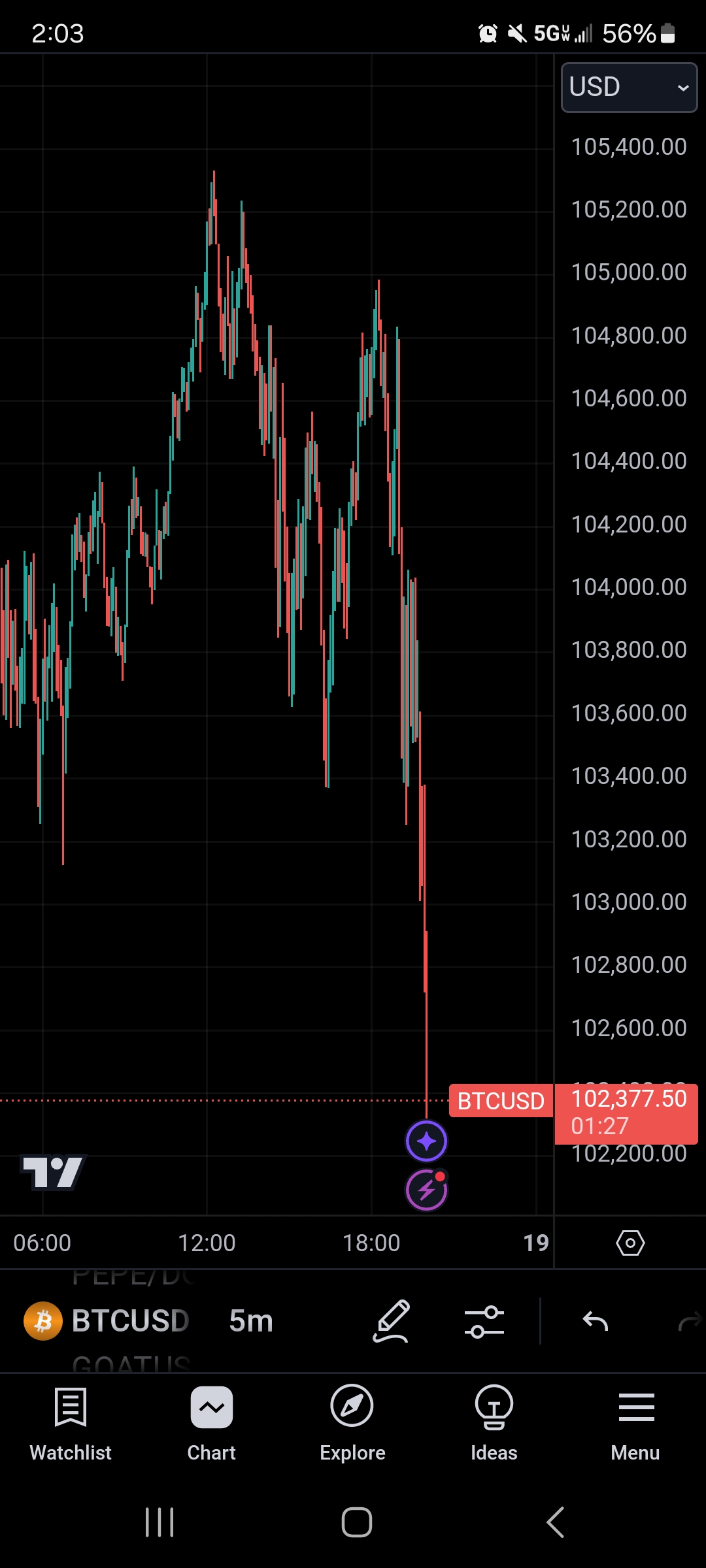The width and height of the screenshot is (706, 1568).
Task: Open the BTCUSD symbol selector
Action: pyautogui.click(x=107, y=1321)
